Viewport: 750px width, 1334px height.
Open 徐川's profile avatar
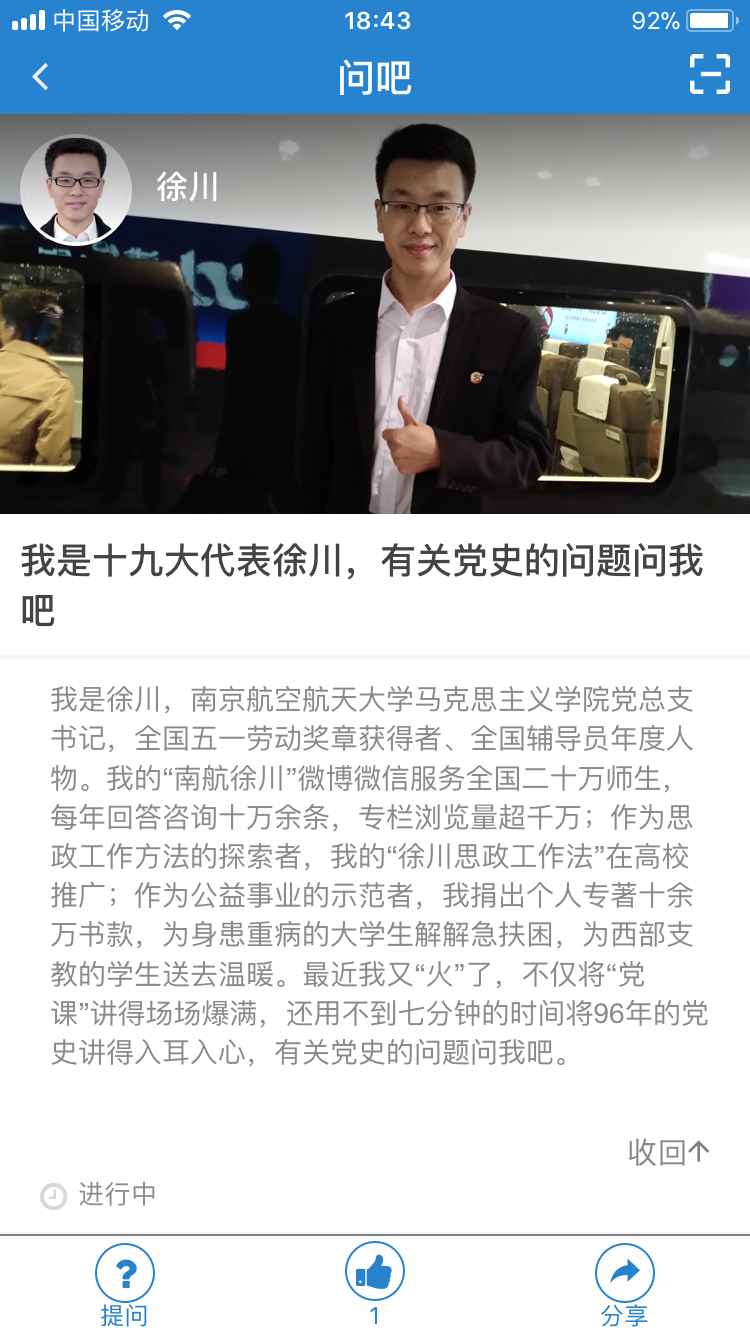click(x=76, y=190)
